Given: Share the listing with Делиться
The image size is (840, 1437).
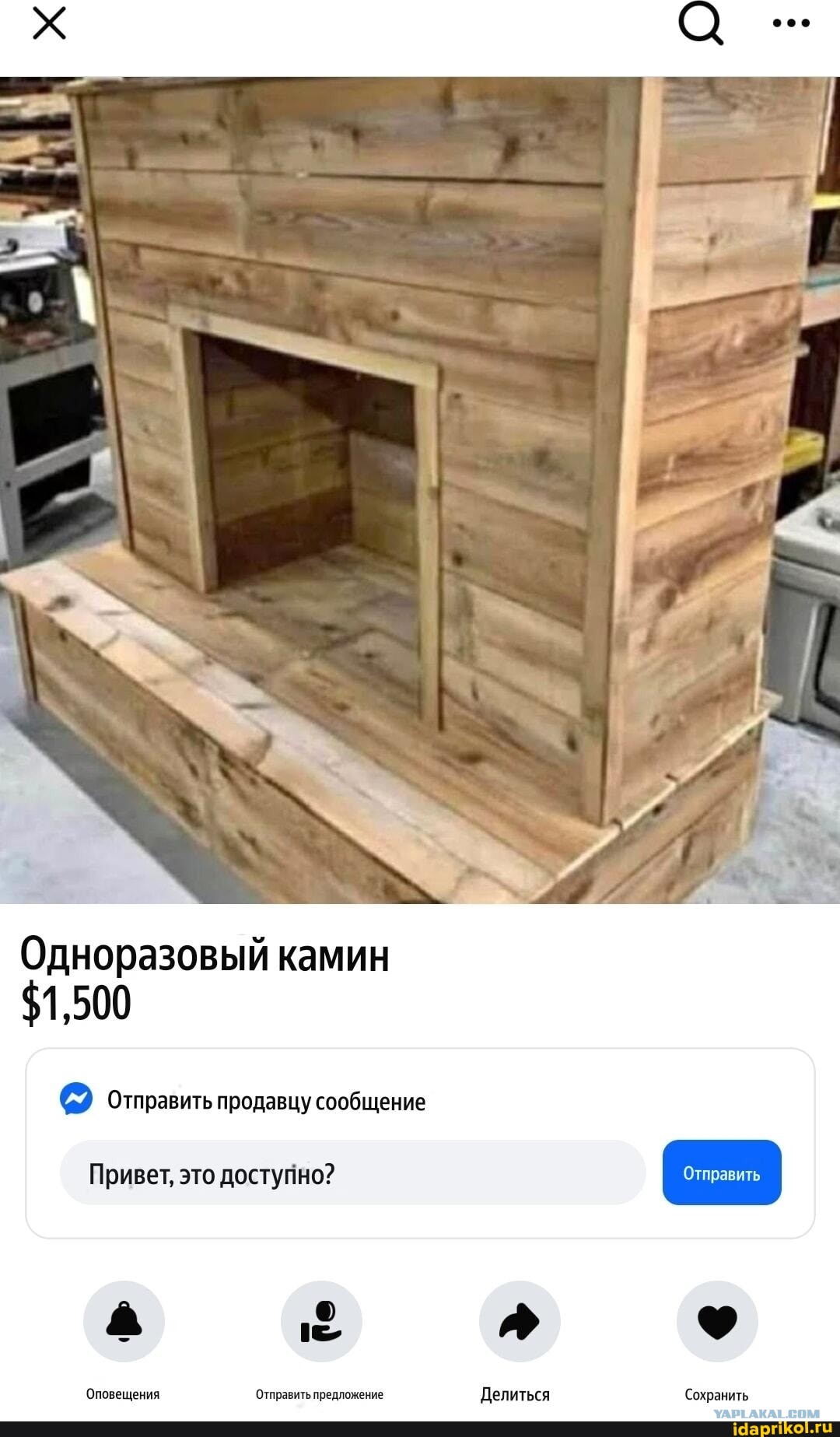Looking at the screenshot, I should tap(520, 1321).
